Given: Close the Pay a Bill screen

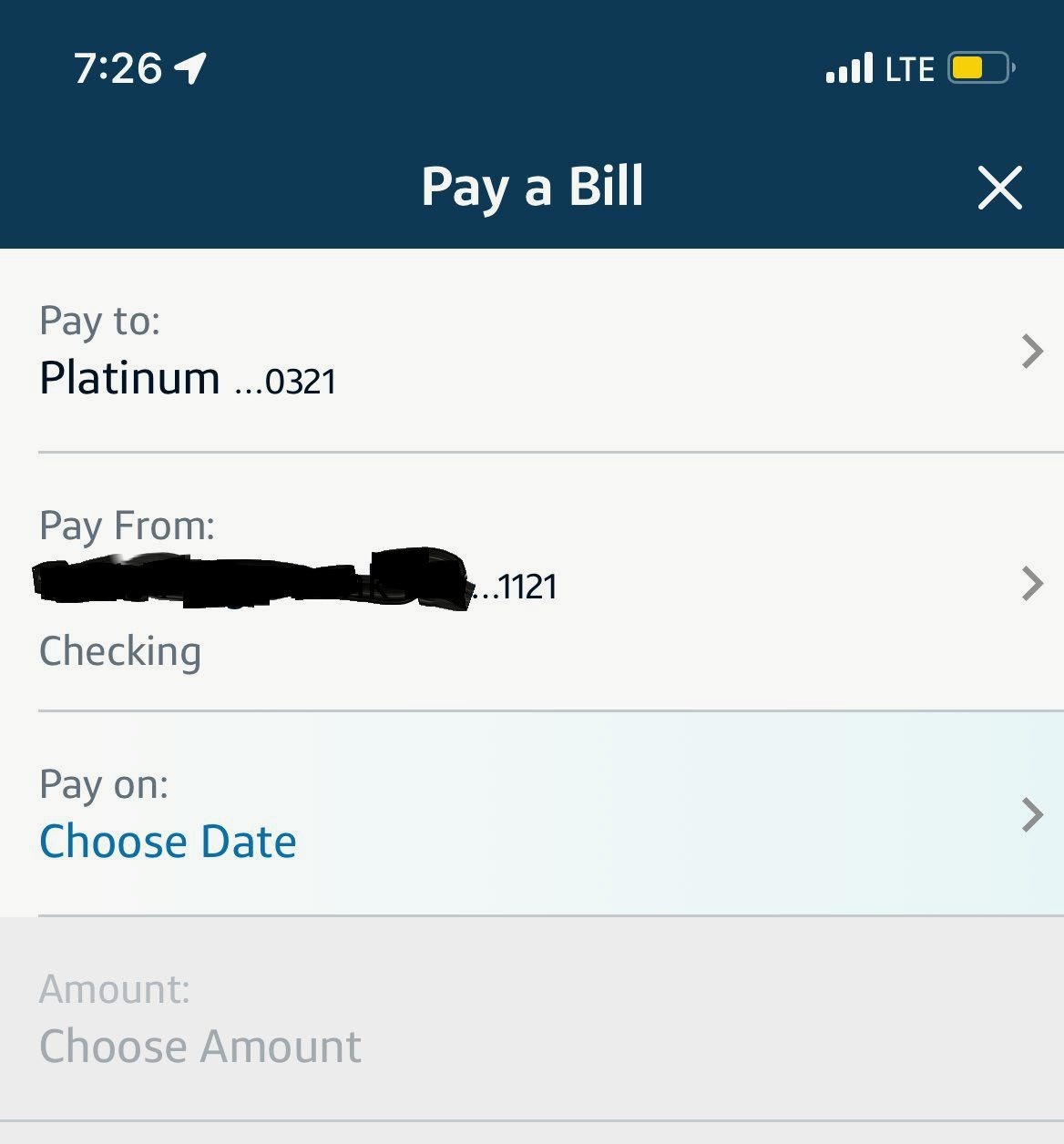Looking at the screenshot, I should 999,188.
